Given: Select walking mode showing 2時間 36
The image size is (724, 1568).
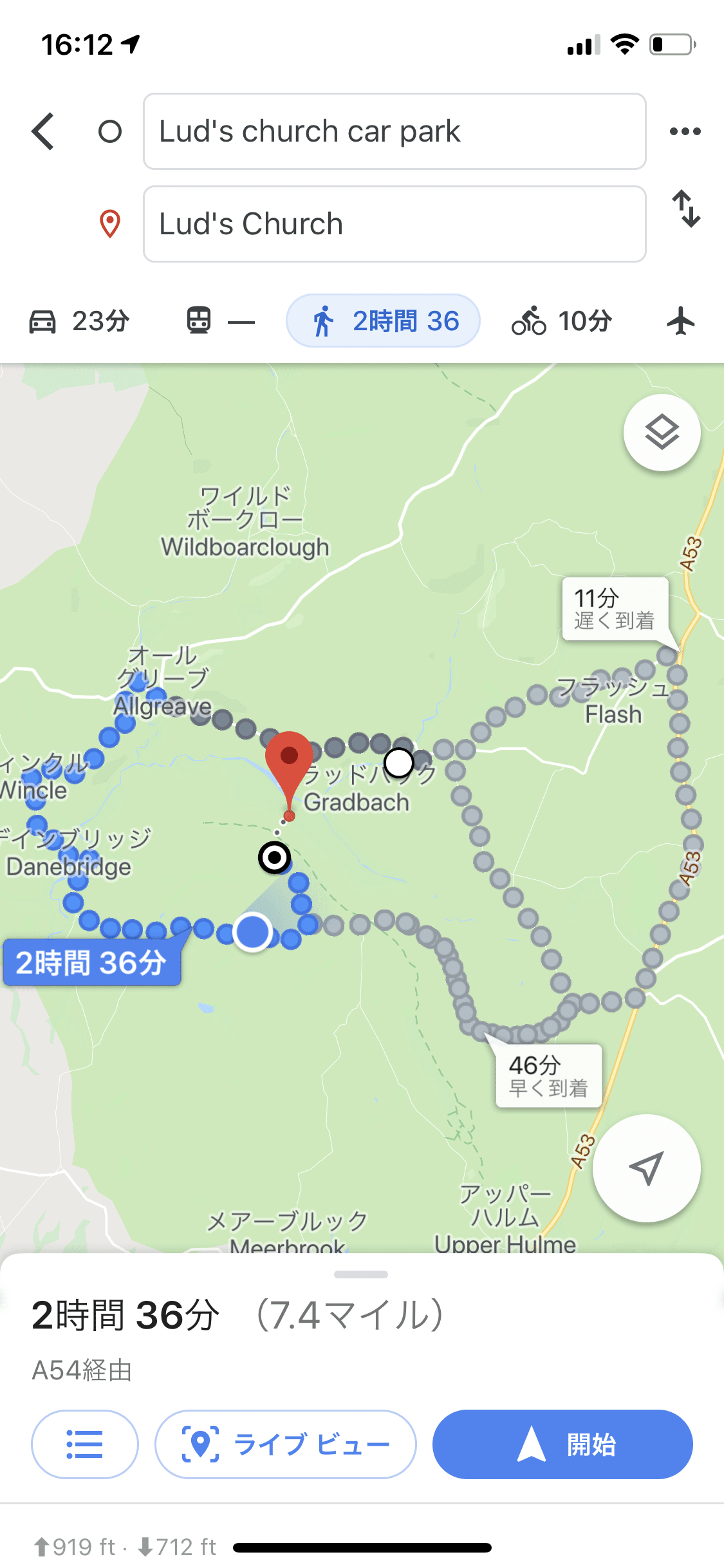Looking at the screenshot, I should click(383, 321).
